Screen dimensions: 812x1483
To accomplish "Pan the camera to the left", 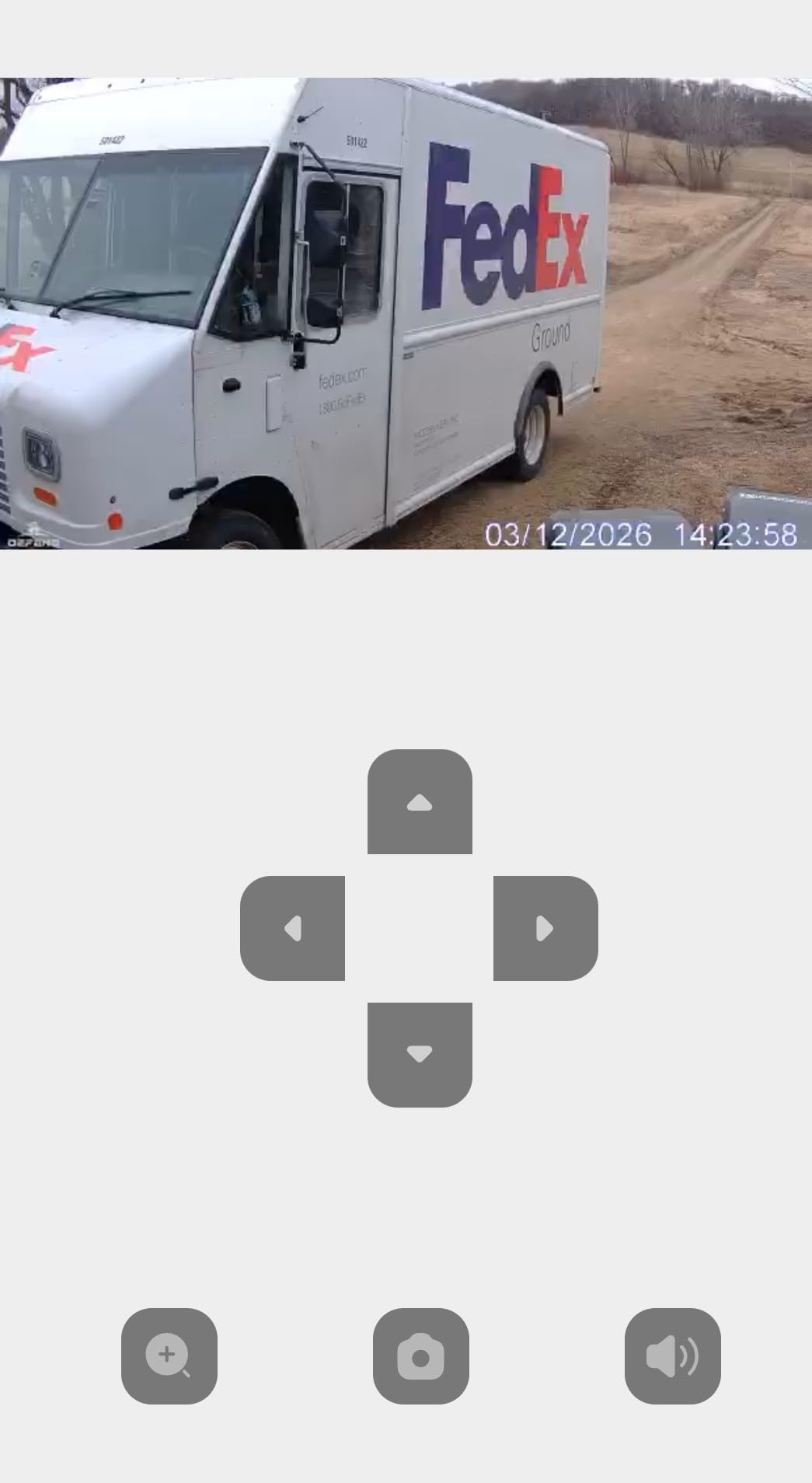I will click(x=292, y=928).
